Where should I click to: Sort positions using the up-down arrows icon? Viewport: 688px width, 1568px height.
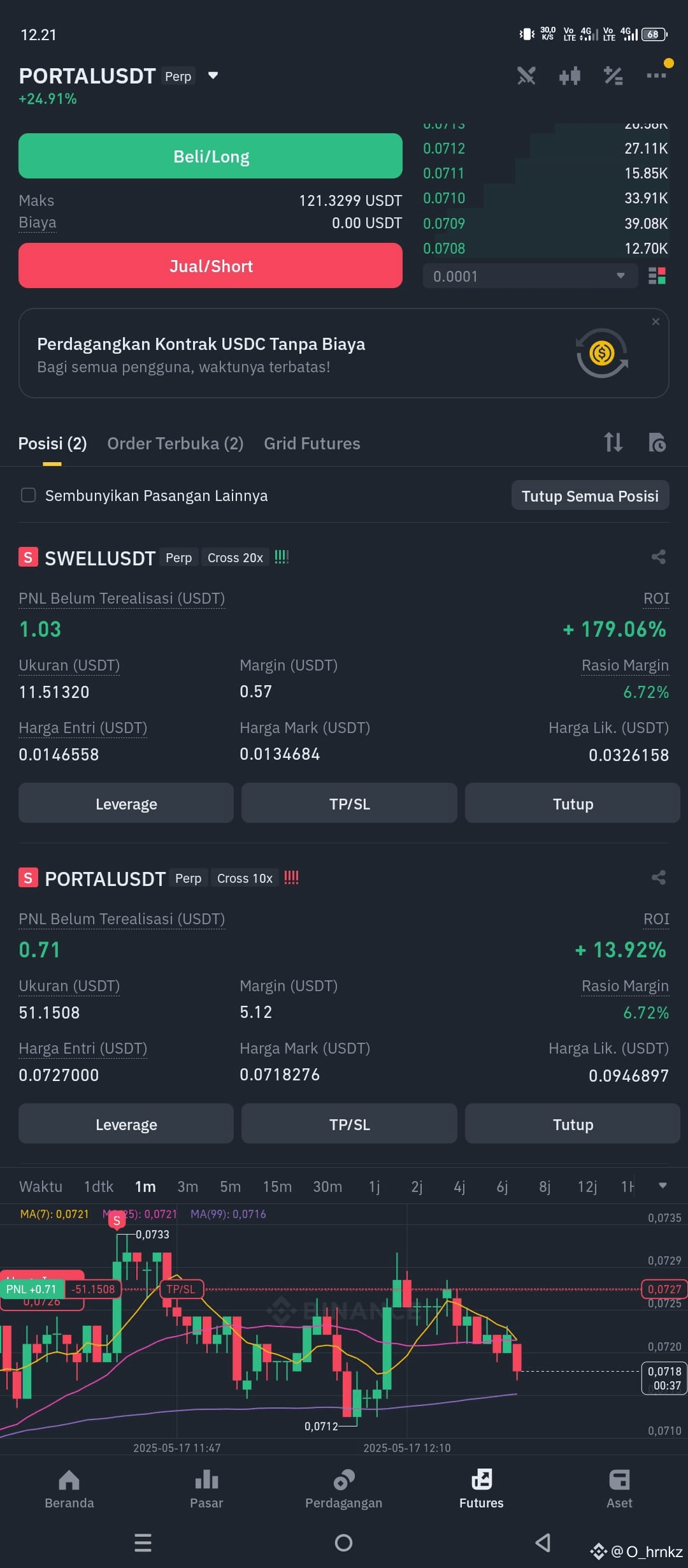[613, 443]
